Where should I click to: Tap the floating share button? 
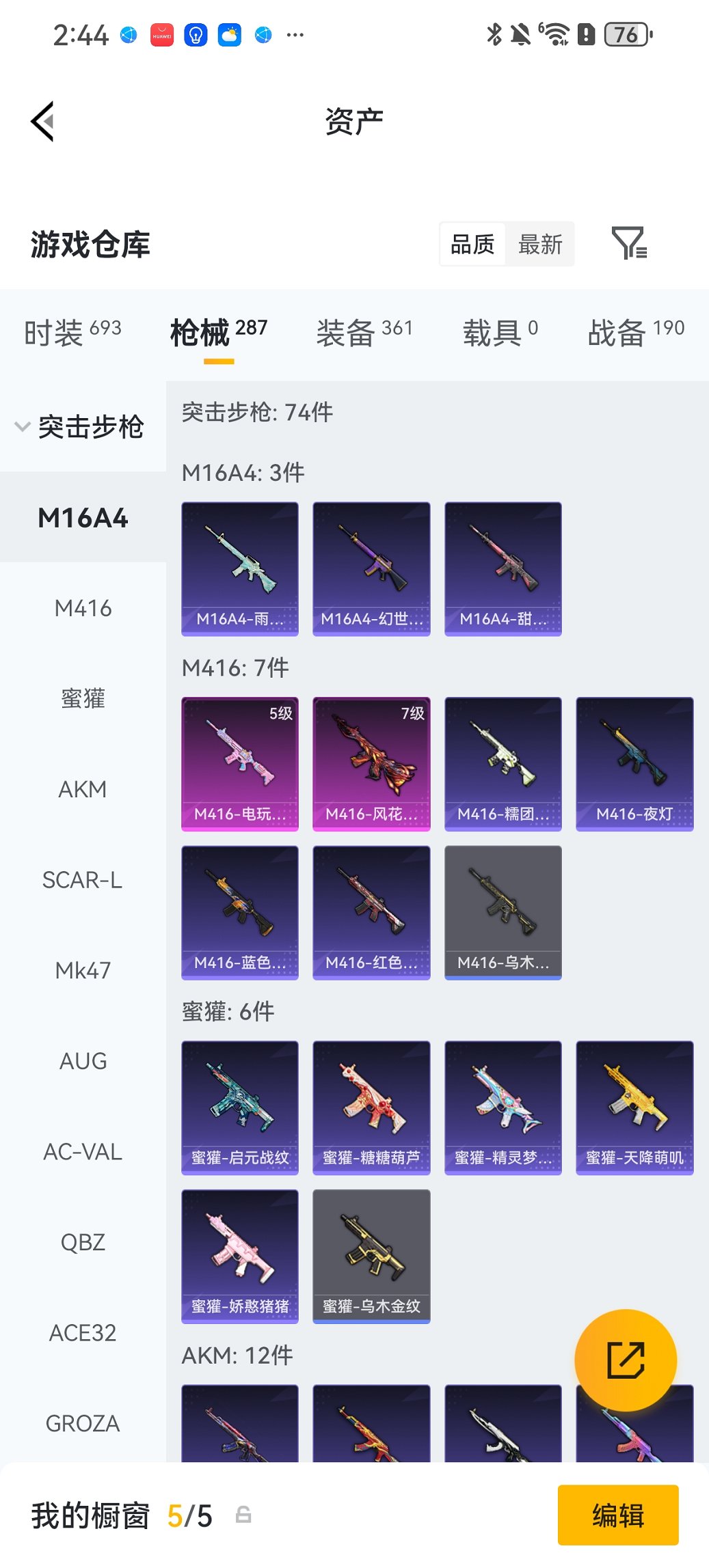(626, 1360)
